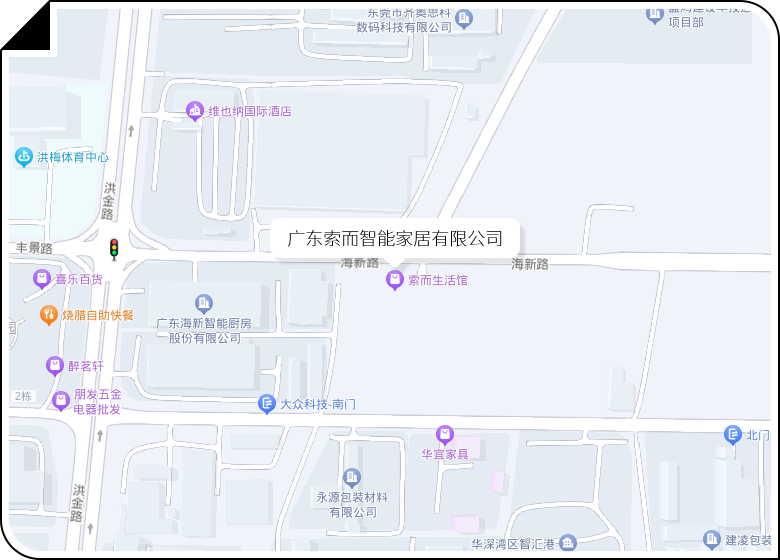This screenshot has width=780, height=560.
Task: Tap the 醉茗轩 marker
Action: click(55, 366)
